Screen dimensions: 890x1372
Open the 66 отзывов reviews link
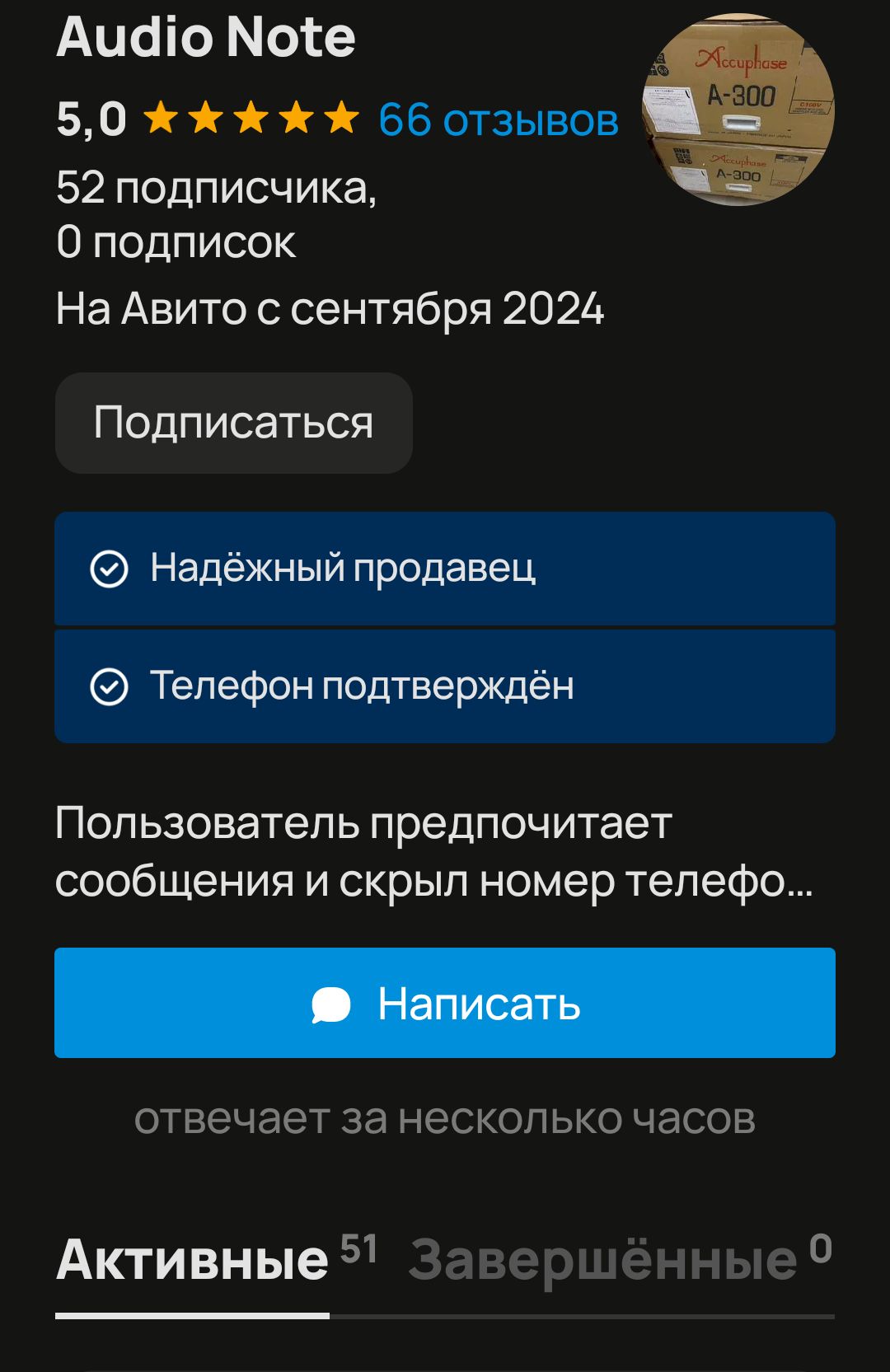point(498,120)
